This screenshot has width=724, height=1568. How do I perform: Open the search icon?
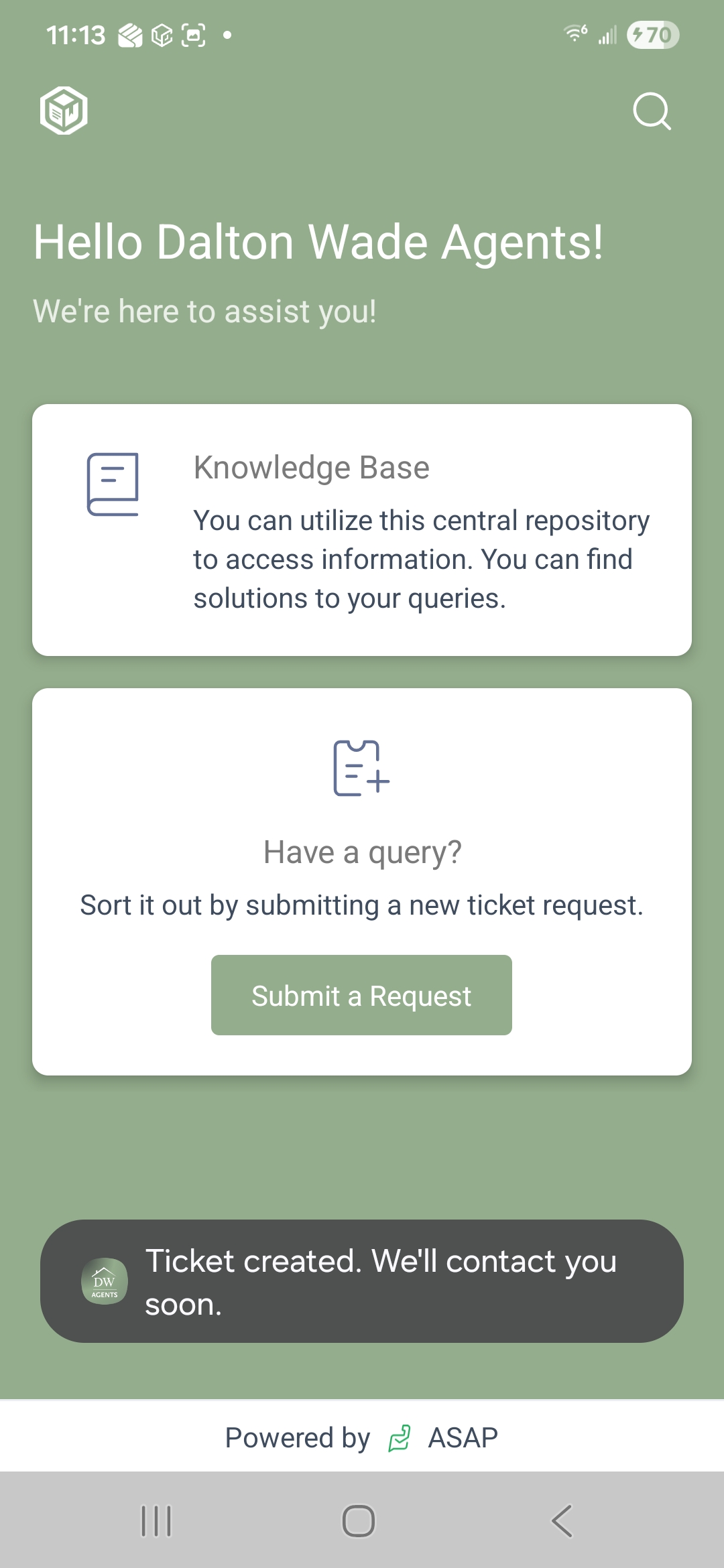coord(652,111)
